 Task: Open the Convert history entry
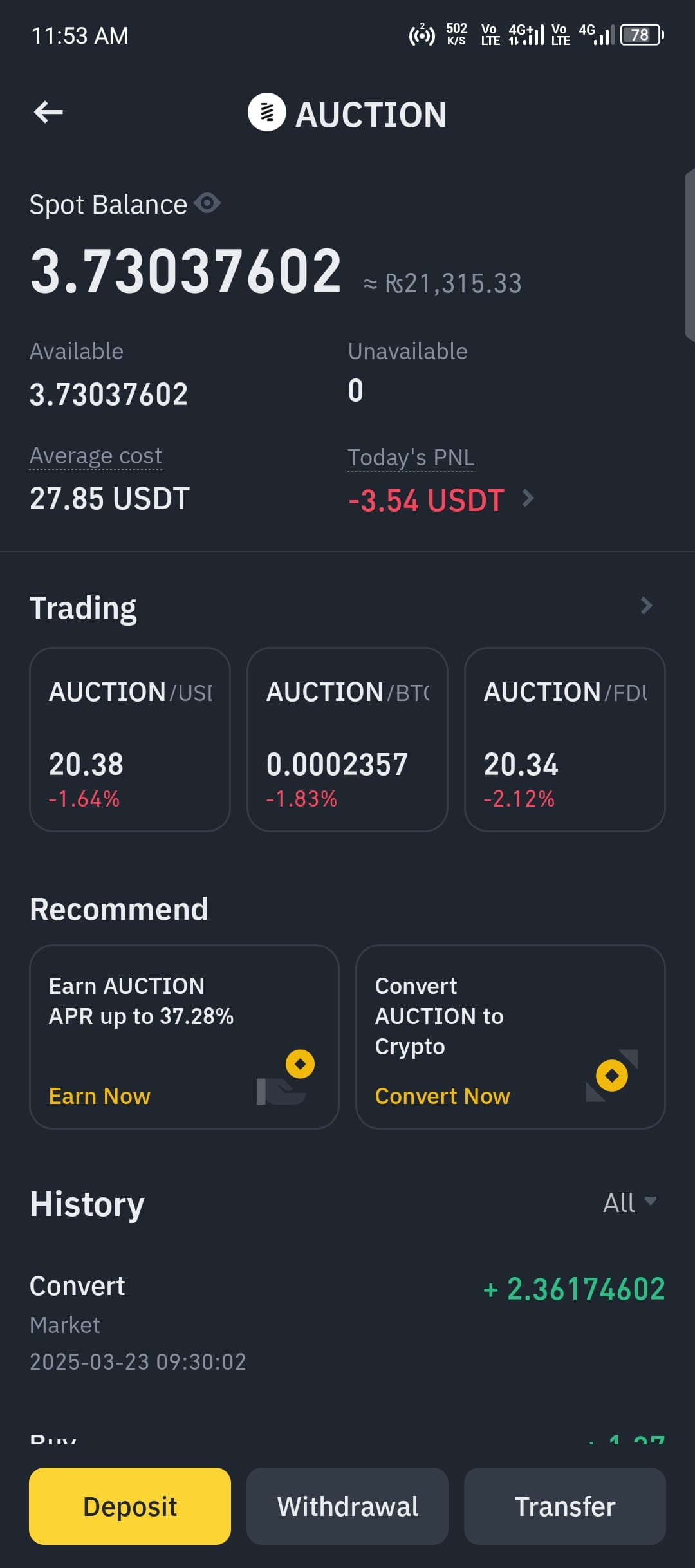[x=347, y=1323]
